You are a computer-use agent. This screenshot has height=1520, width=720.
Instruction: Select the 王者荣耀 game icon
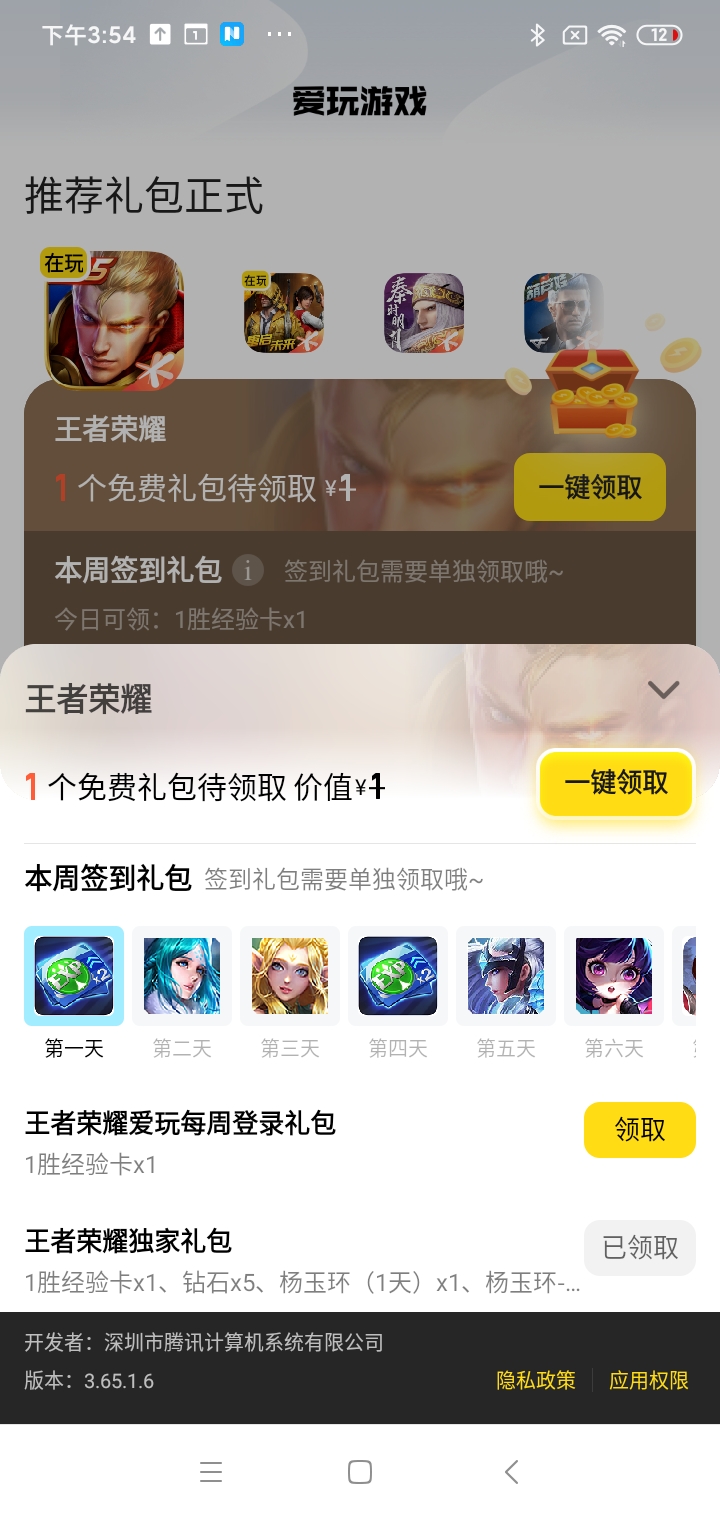[114, 320]
